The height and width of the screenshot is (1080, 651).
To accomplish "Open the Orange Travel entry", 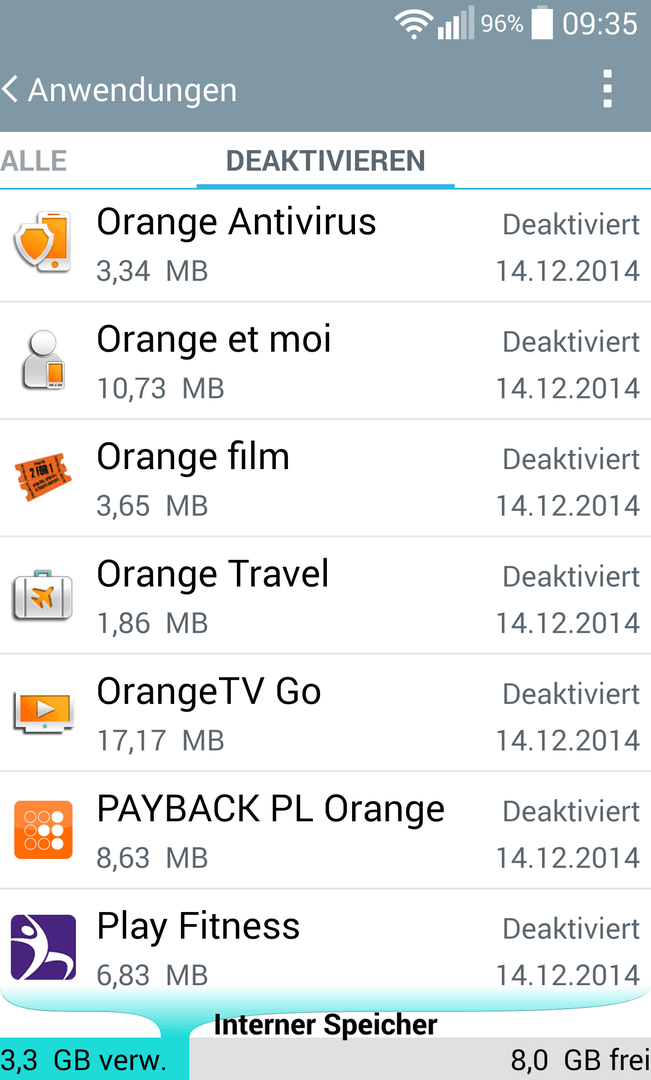I will tap(325, 596).
